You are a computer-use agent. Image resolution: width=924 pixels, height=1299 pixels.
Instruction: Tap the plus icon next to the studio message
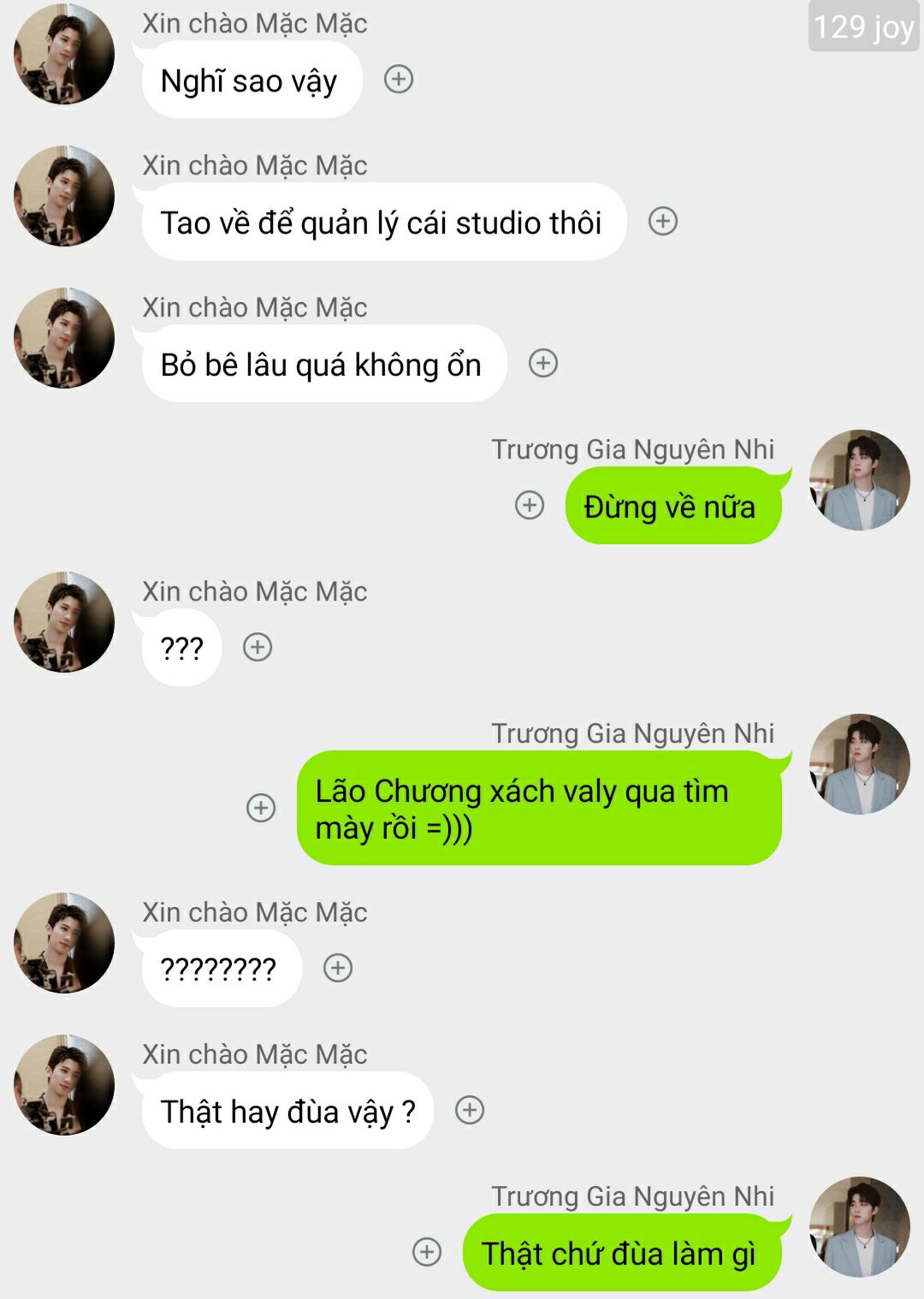[663, 222]
